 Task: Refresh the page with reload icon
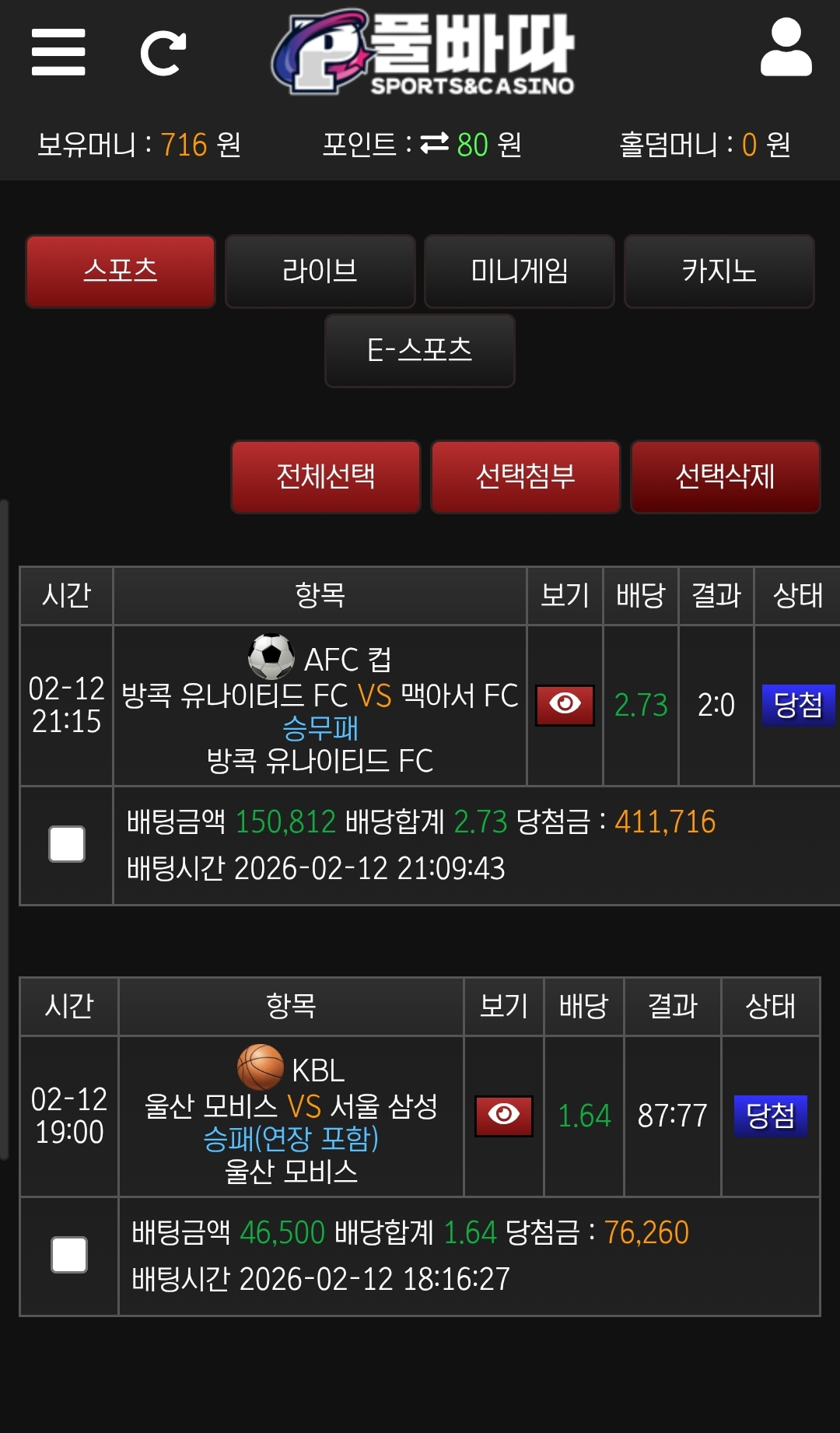click(163, 53)
